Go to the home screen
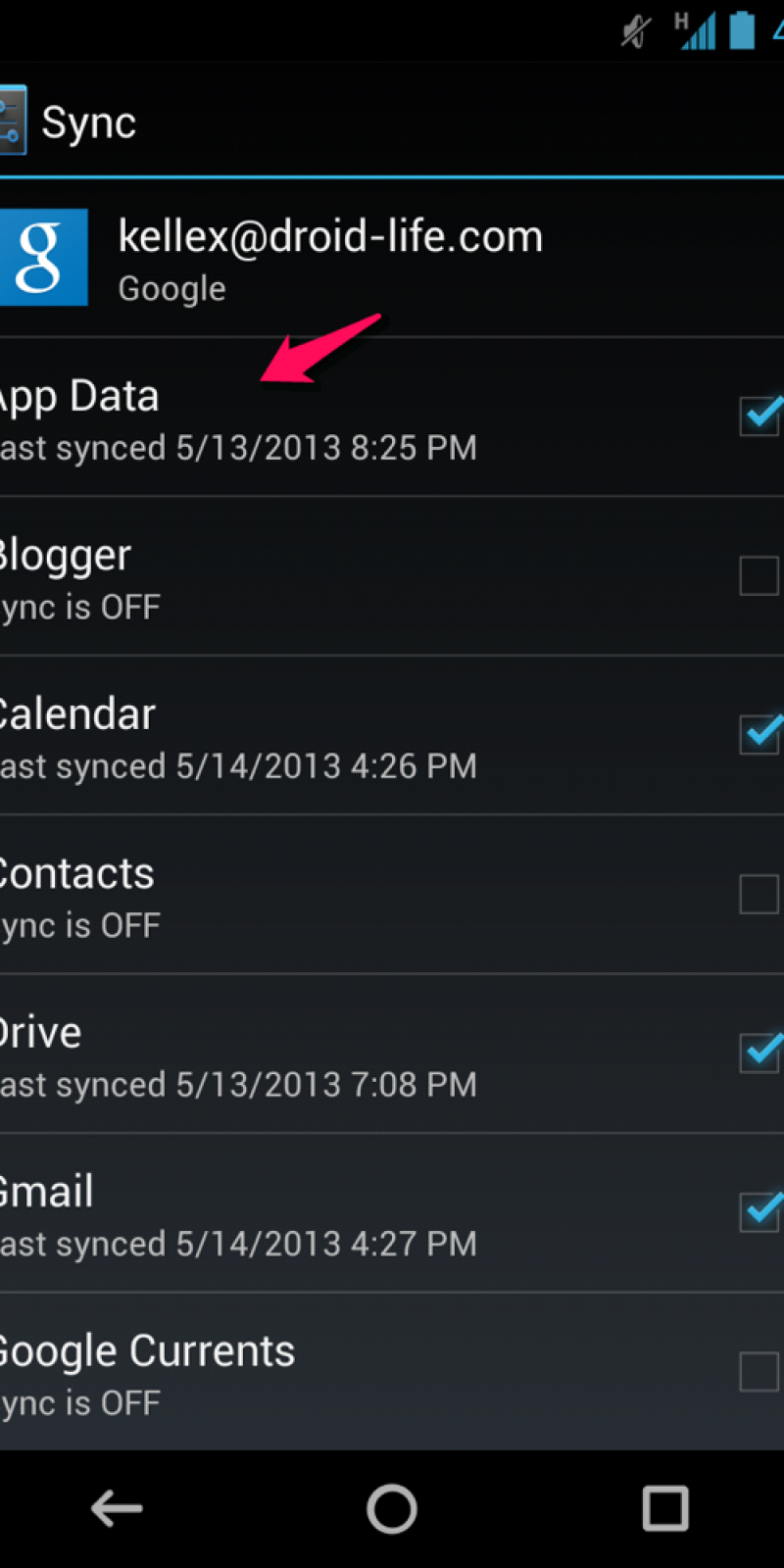This screenshot has height=1568, width=784. pos(392,1509)
